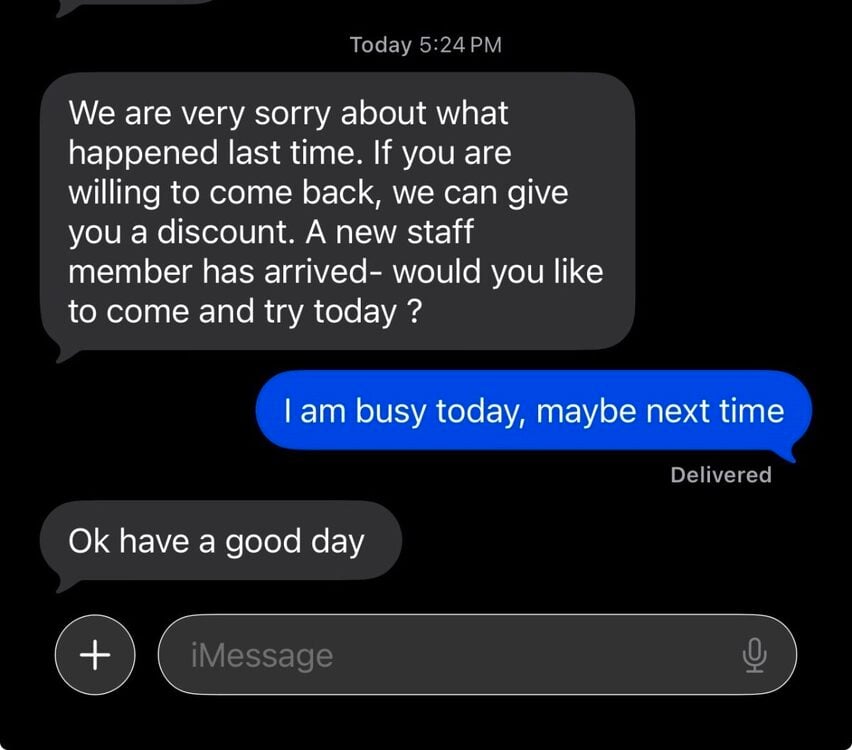Open the plus attachments menu

pyautogui.click(x=94, y=654)
